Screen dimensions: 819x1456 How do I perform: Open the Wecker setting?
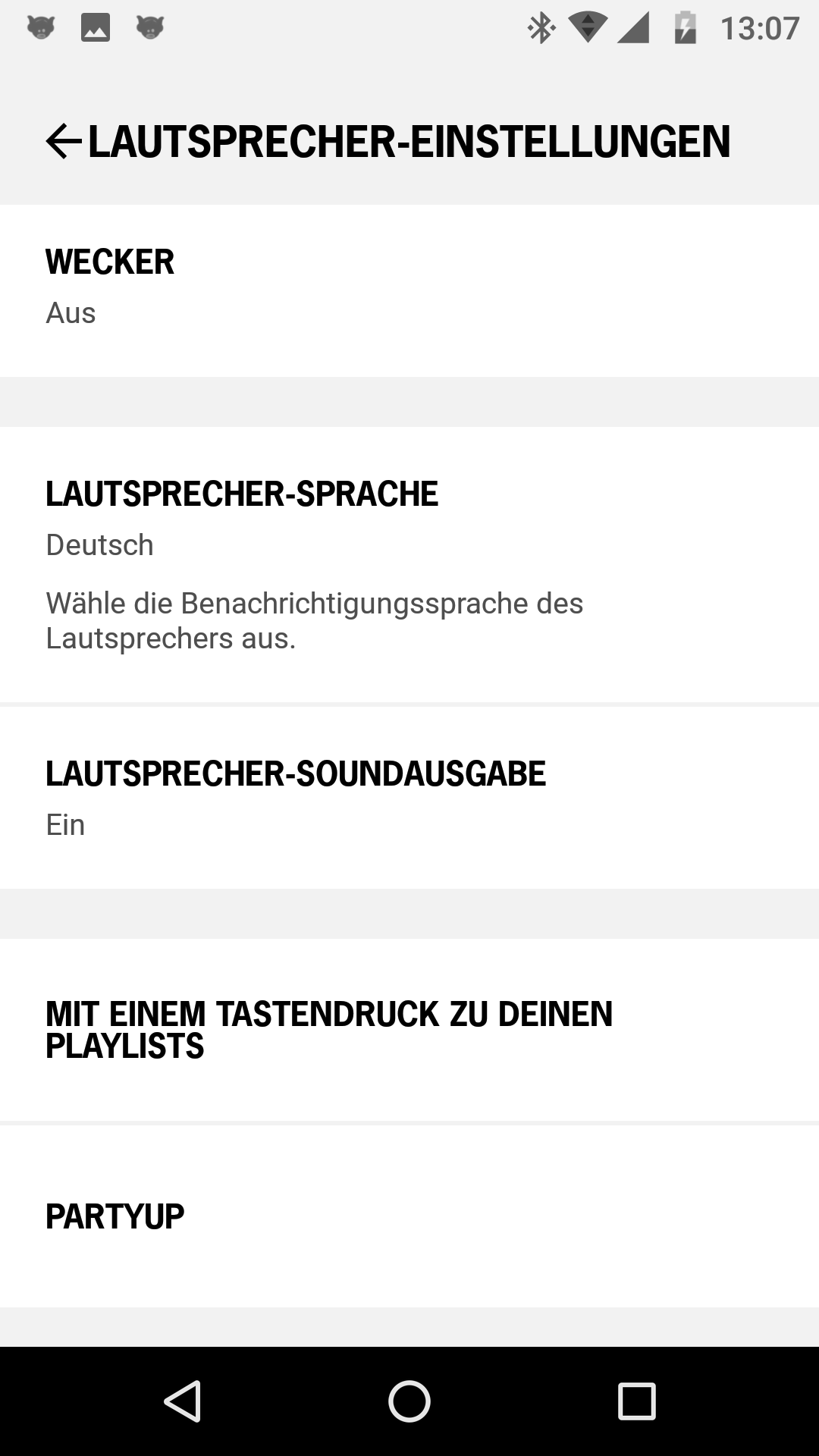coord(409,290)
